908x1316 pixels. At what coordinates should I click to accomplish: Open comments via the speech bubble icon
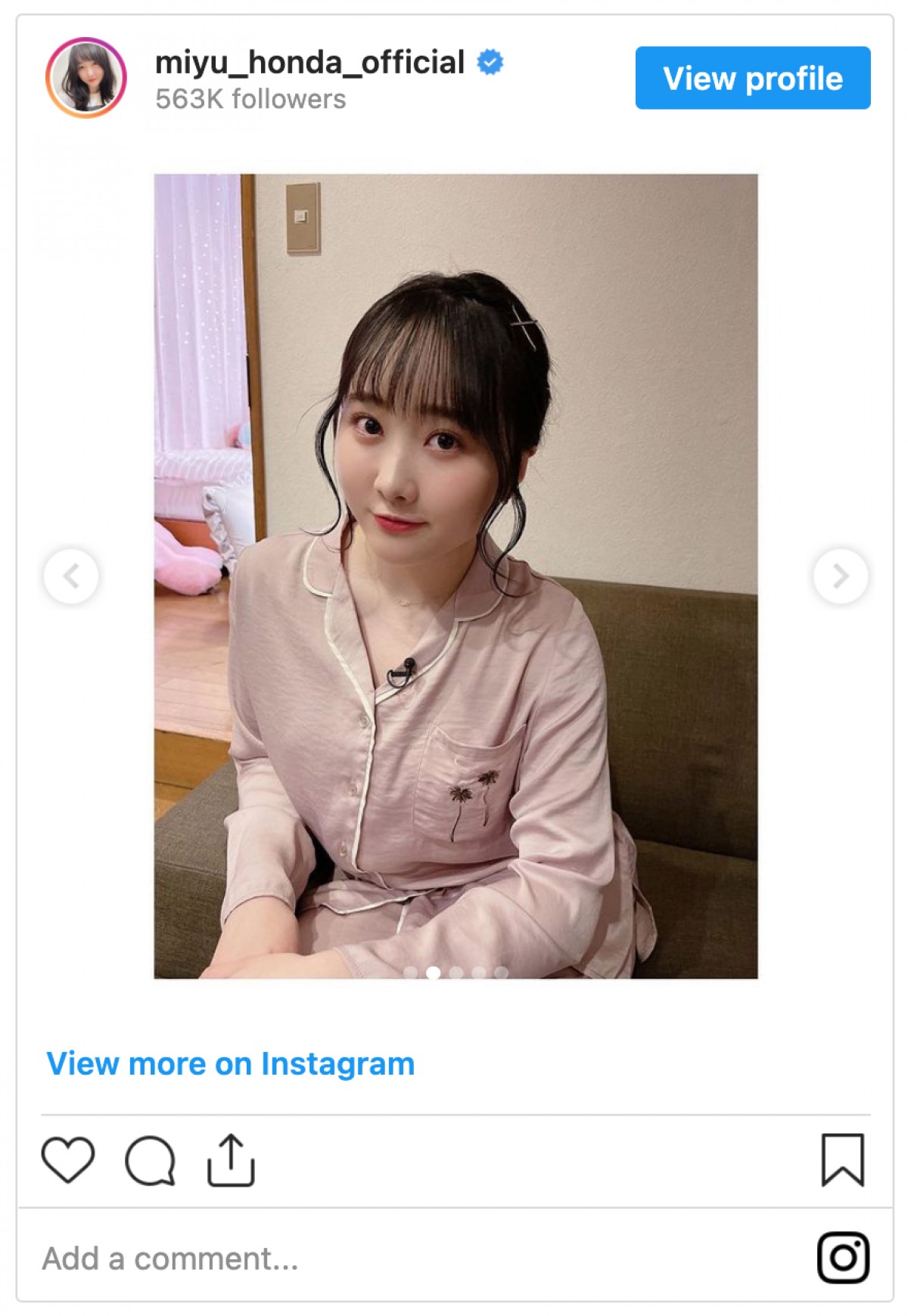(150, 1160)
